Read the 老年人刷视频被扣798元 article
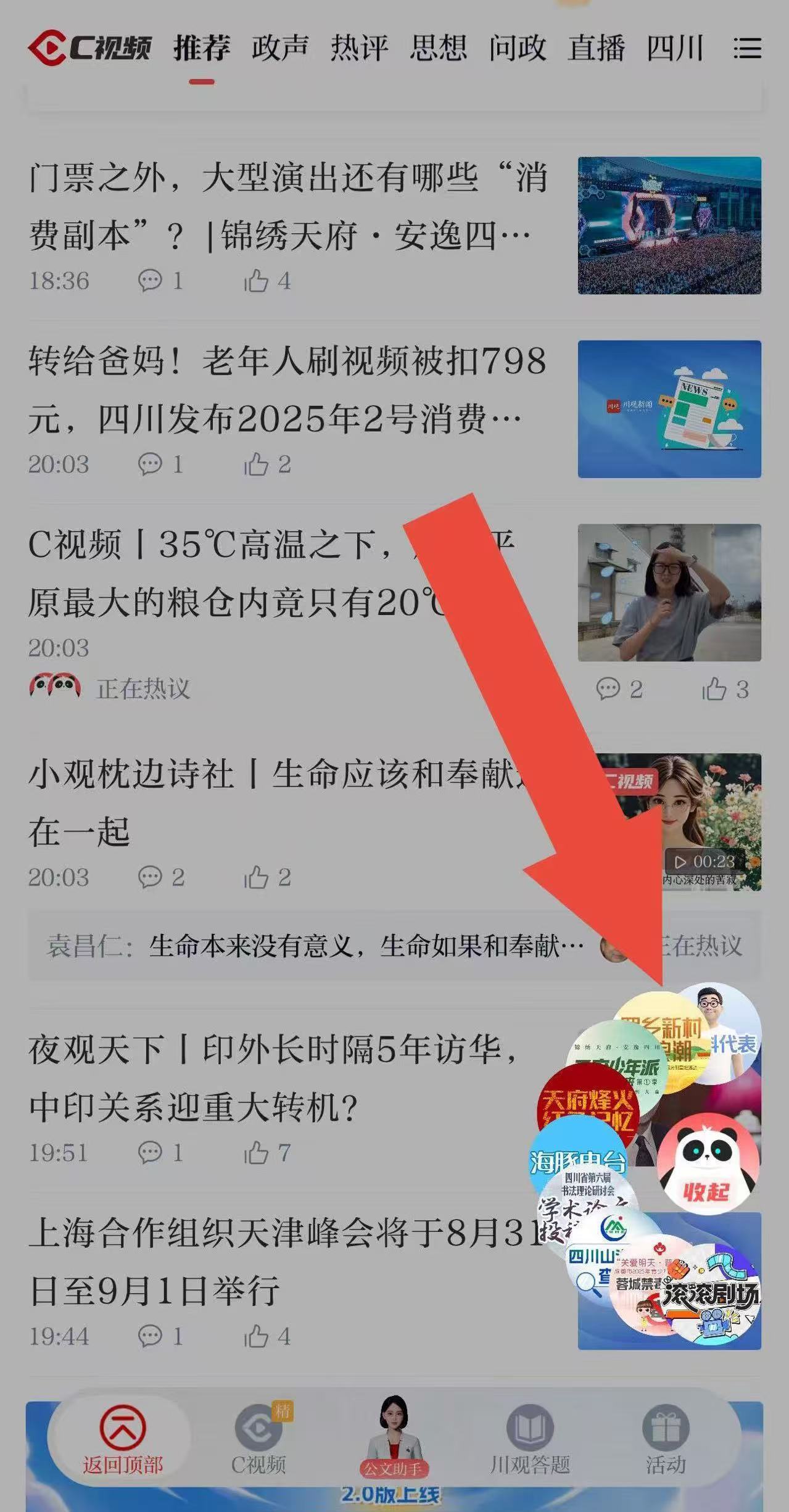The height and width of the screenshot is (1512, 789). [287, 390]
